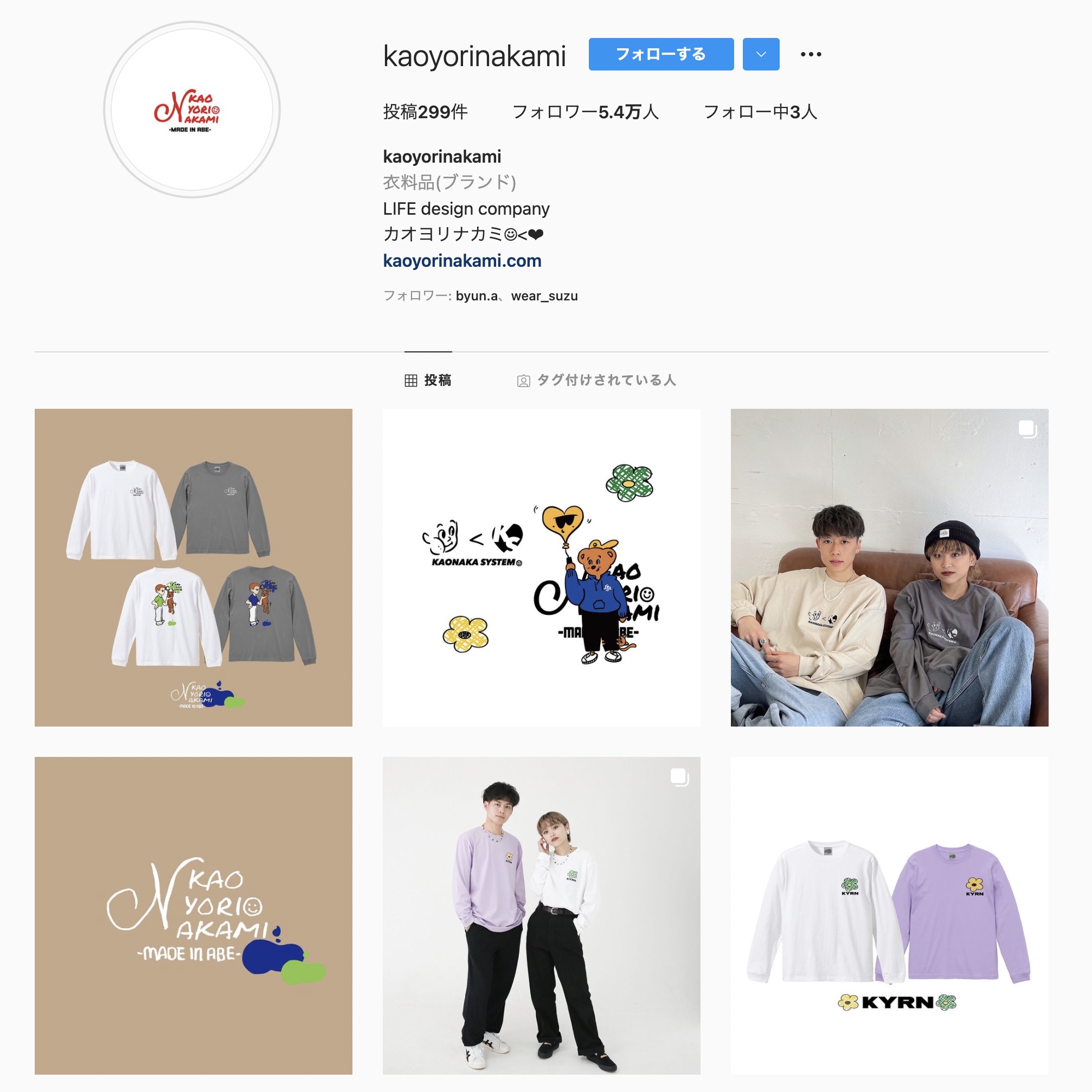Open the post of two people on sofa

click(889, 568)
